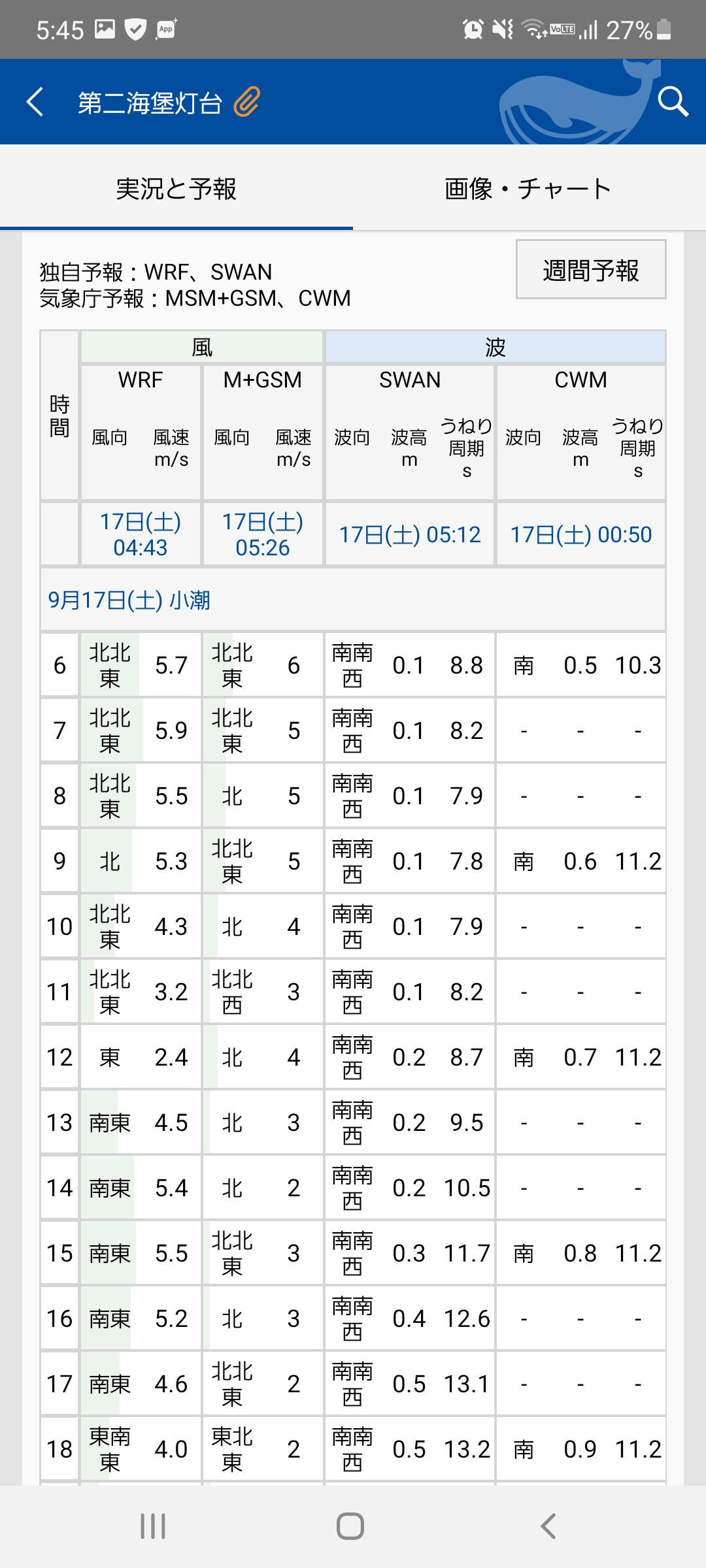Open the search magnifier icon

[673, 102]
